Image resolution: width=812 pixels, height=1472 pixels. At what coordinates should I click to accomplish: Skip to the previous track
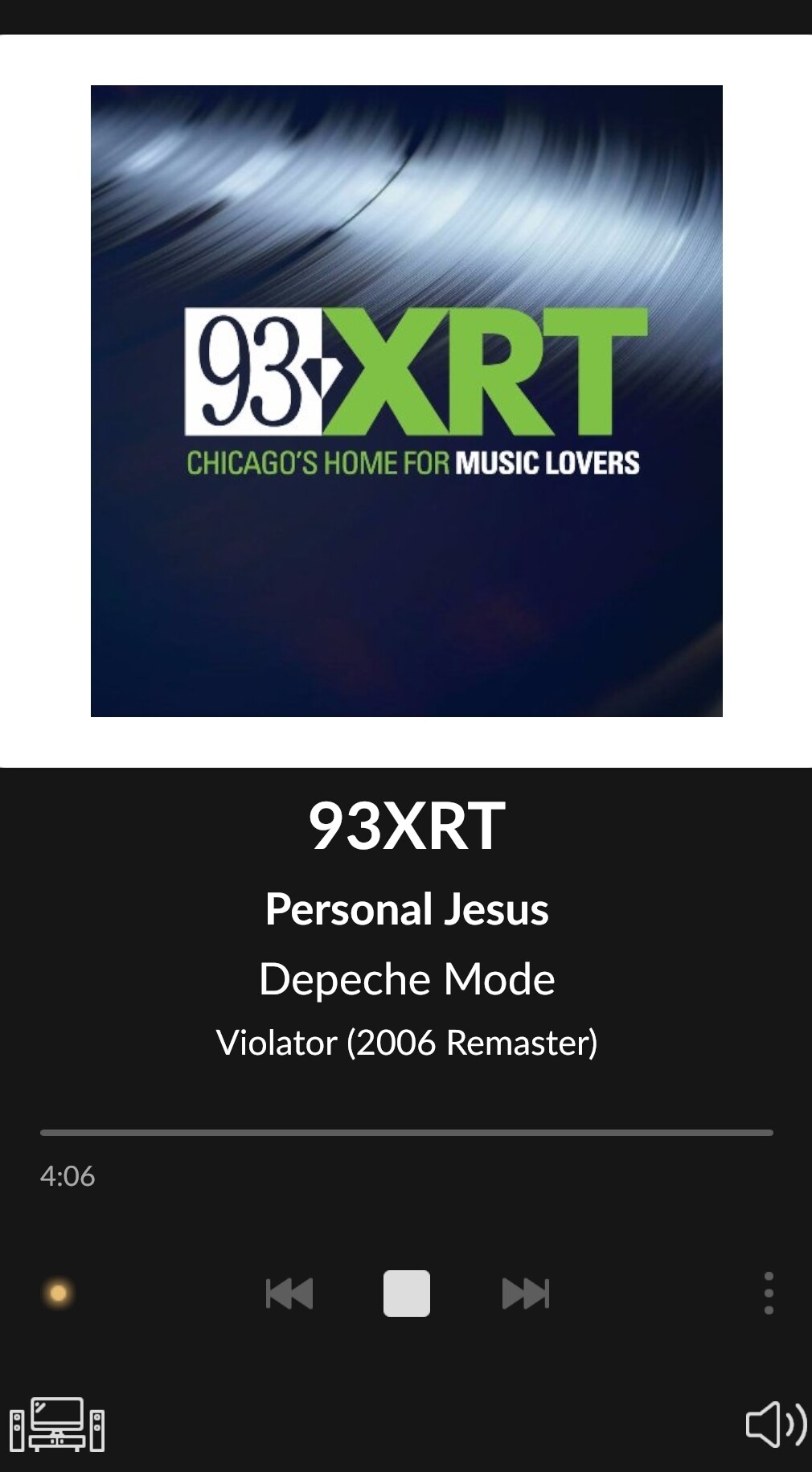(289, 1294)
